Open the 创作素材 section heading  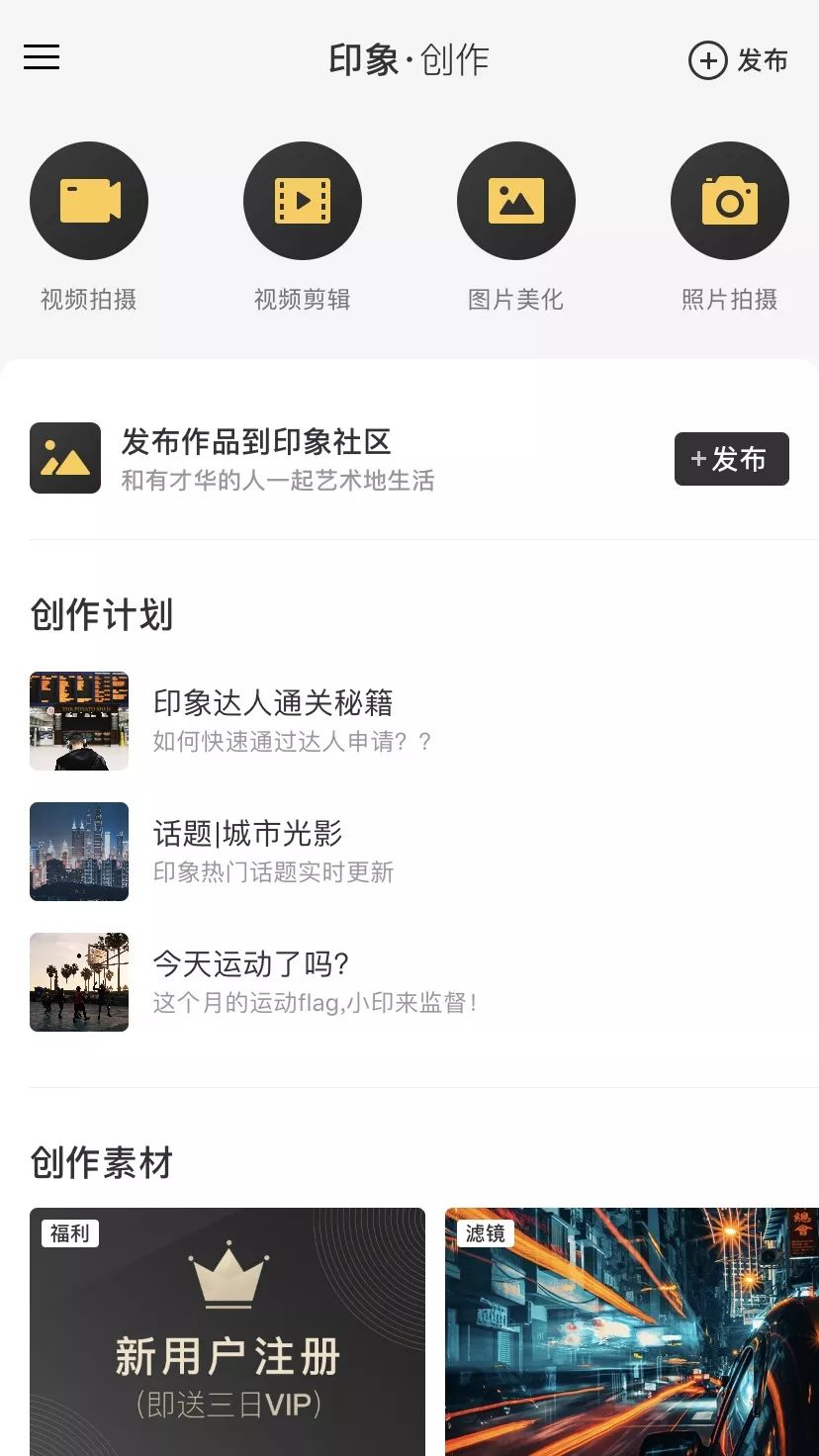pyautogui.click(x=102, y=1163)
